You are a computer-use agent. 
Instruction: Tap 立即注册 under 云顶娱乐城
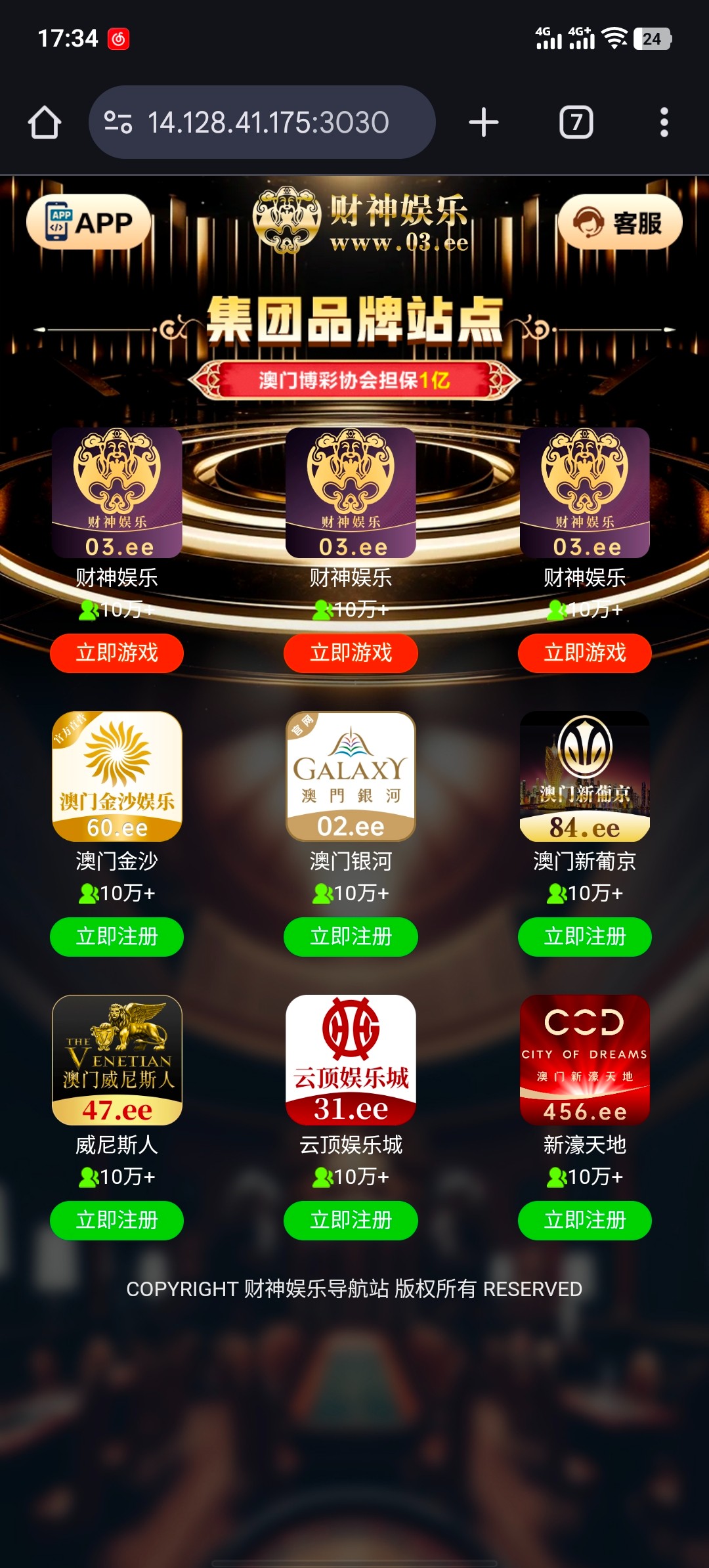pyautogui.click(x=351, y=1220)
